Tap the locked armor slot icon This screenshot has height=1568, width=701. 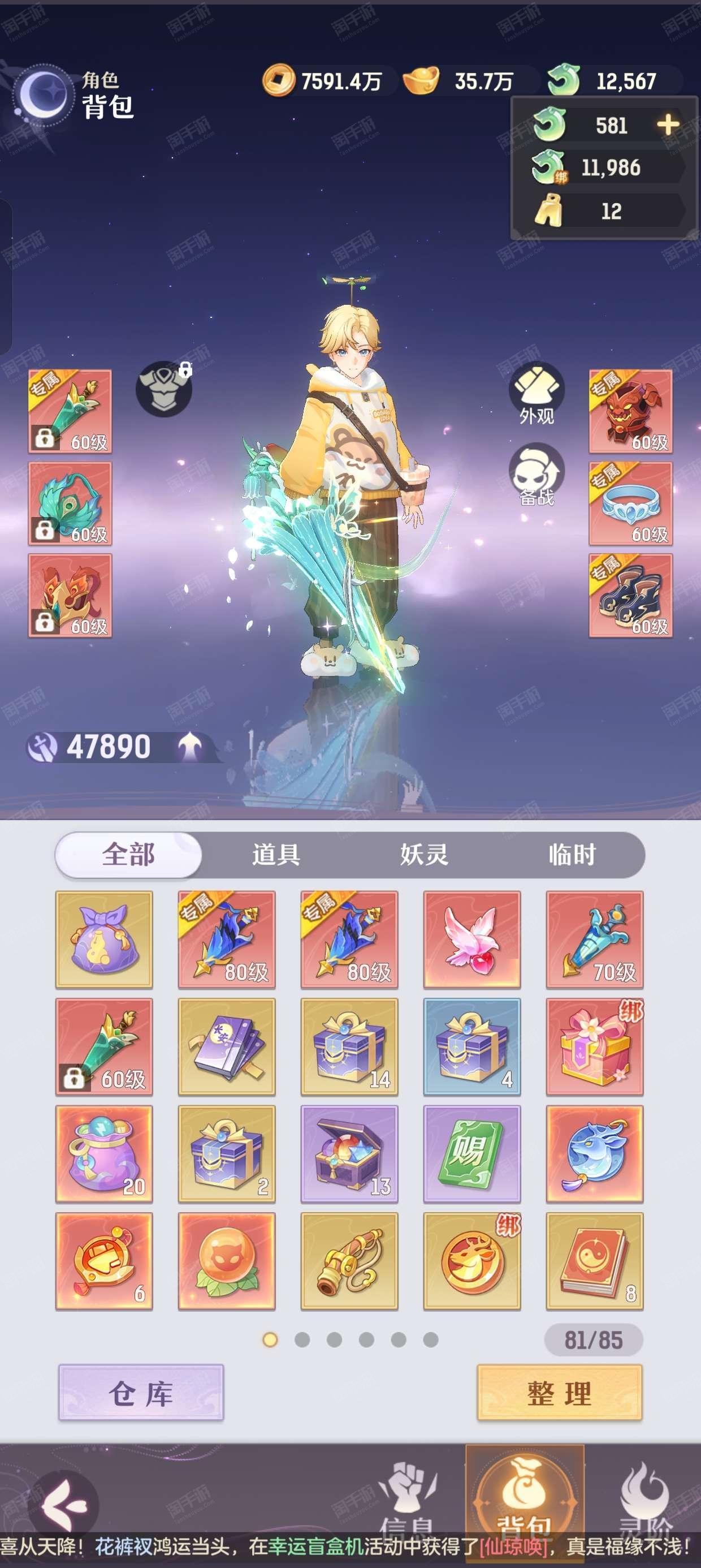pyautogui.click(x=164, y=389)
